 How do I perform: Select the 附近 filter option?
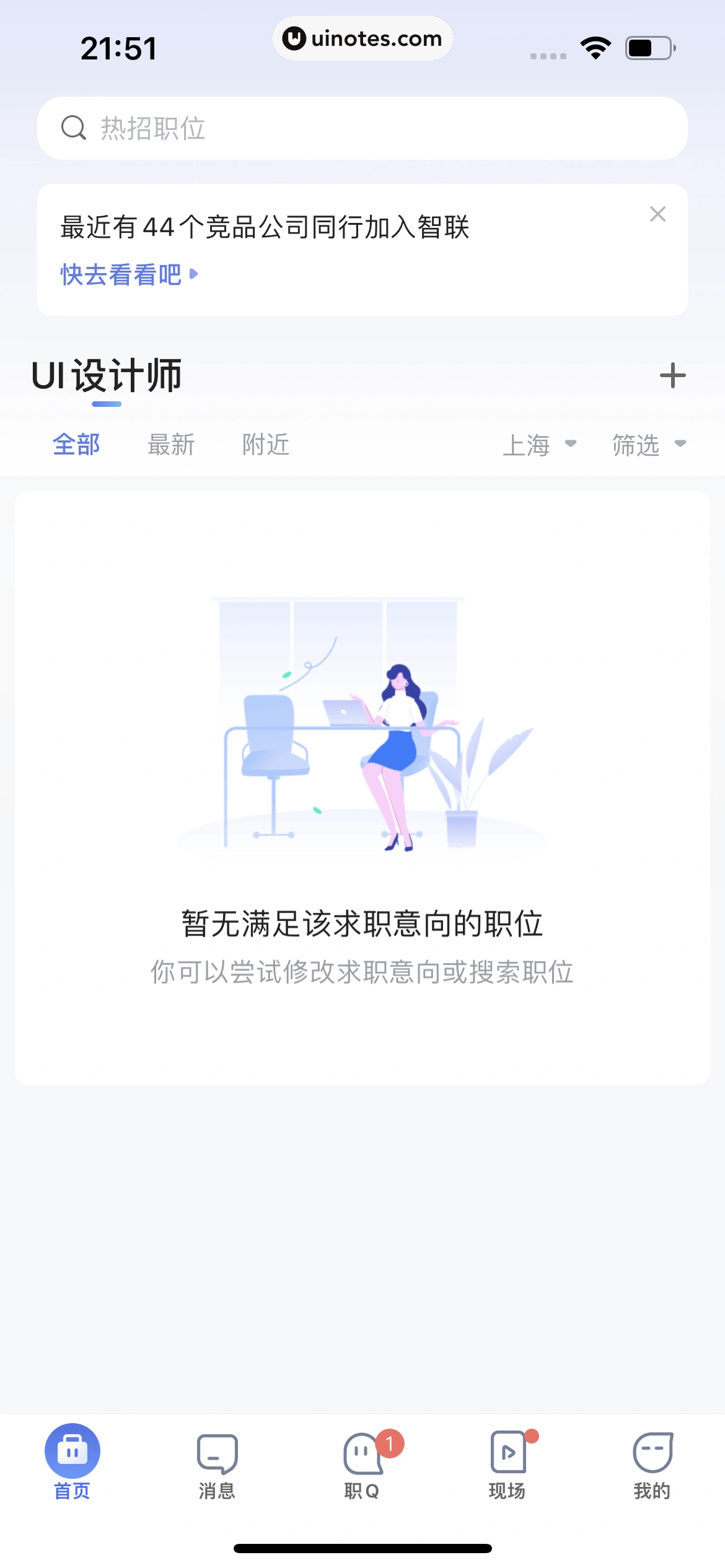point(266,445)
